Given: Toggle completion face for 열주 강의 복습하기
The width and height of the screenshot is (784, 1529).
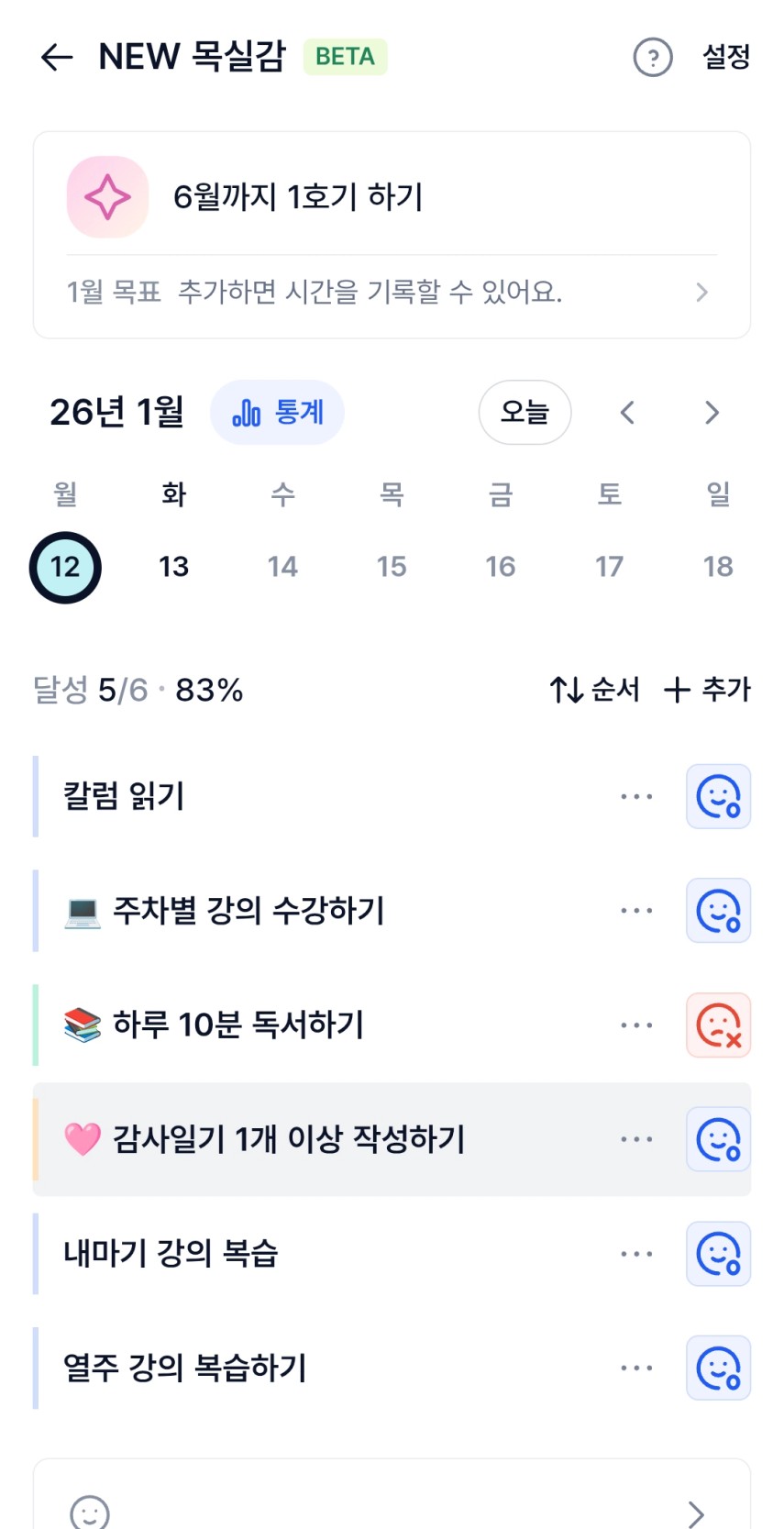Looking at the screenshot, I should (x=718, y=1368).
